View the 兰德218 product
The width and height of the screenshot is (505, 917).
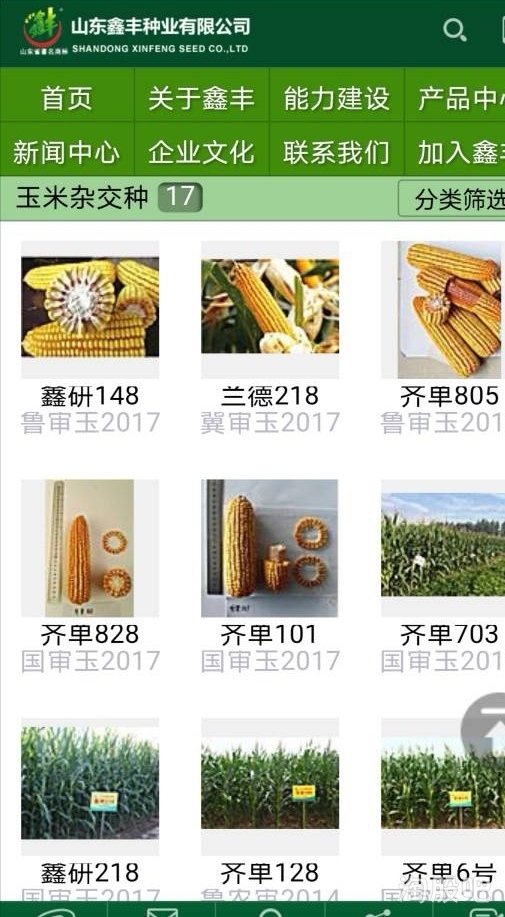pos(270,338)
